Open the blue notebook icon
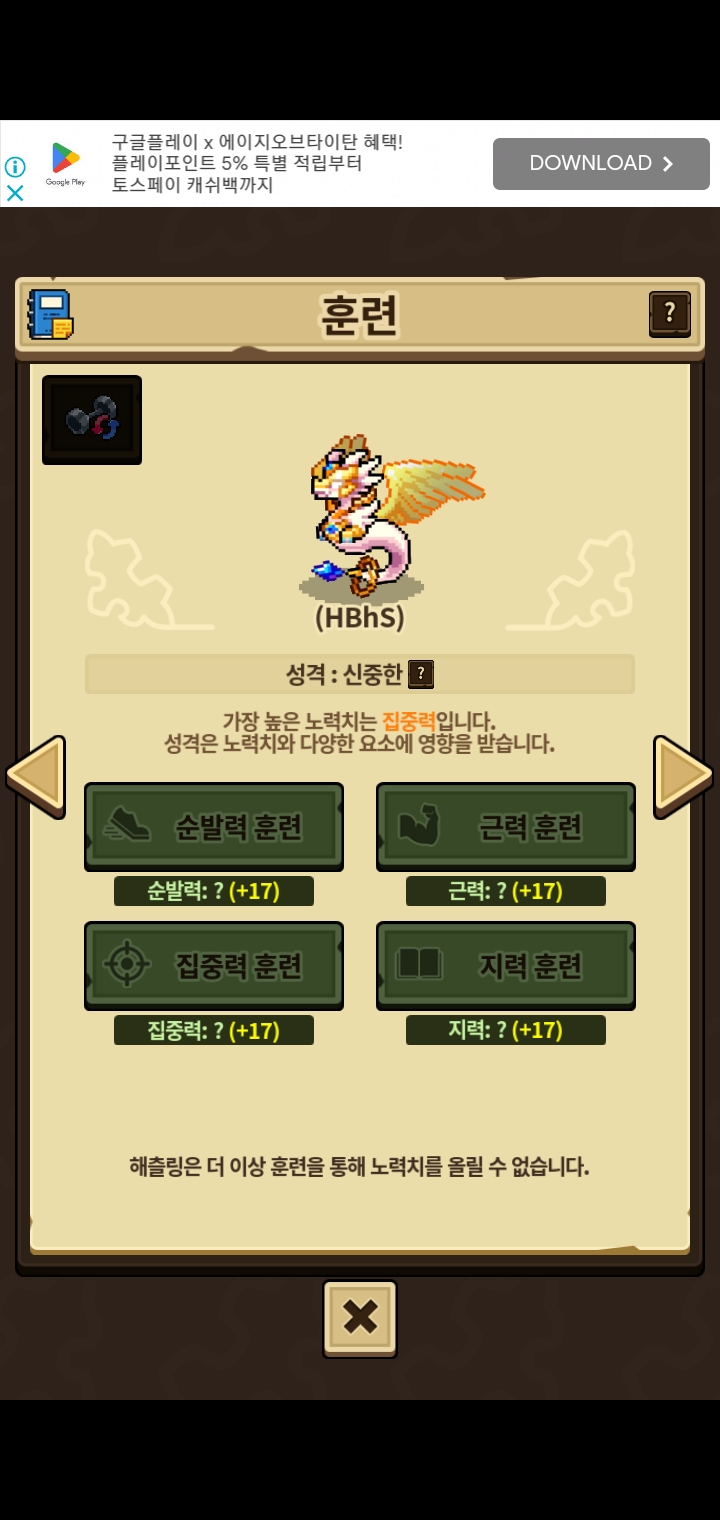This screenshot has width=720, height=1520. [x=50, y=314]
